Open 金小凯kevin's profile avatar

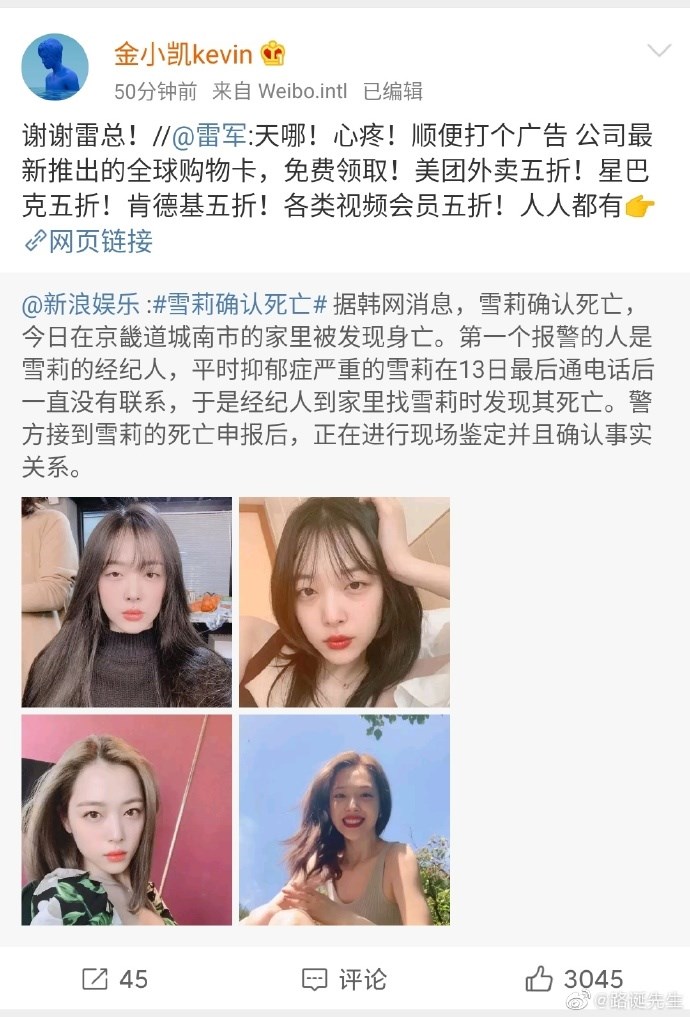[x=55, y=67]
